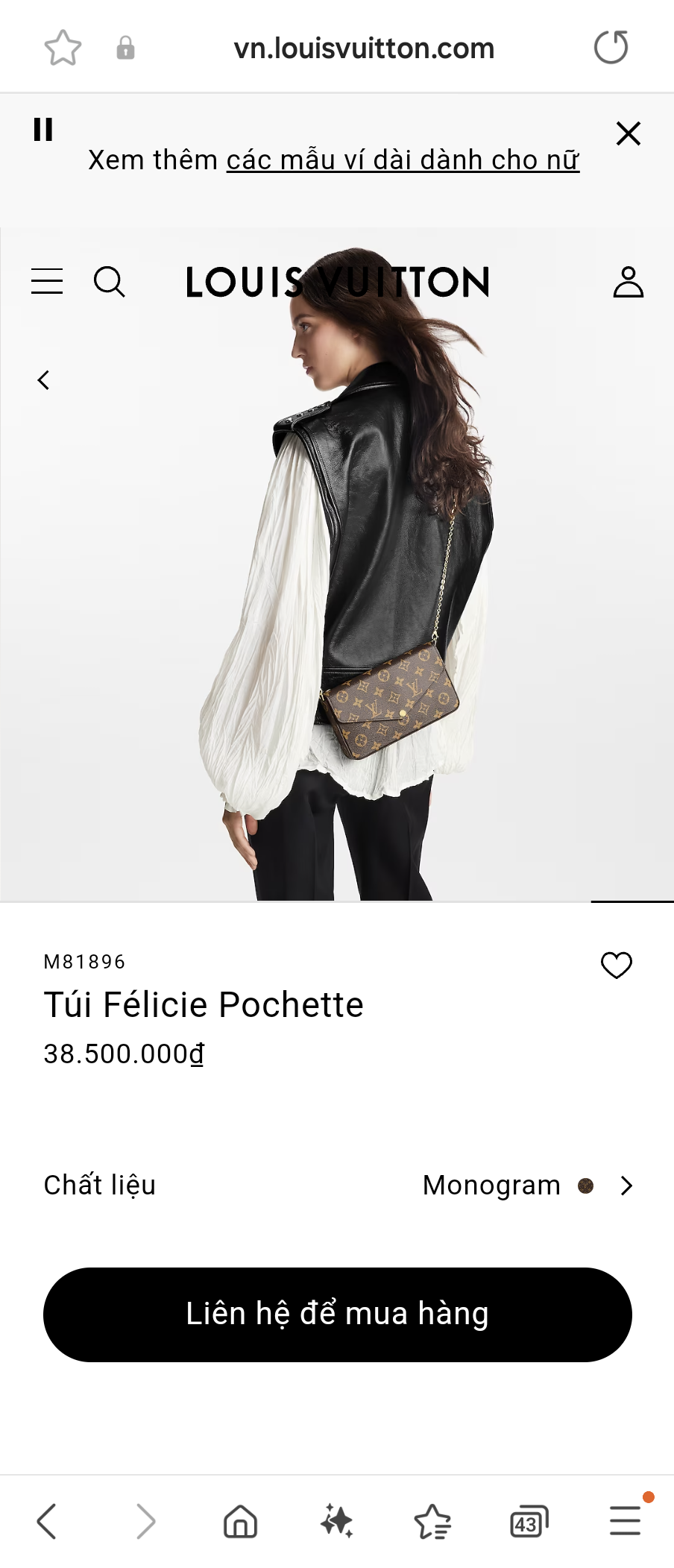Tap the sparkle AI assistant icon
Screen dimensions: 674x1568
click(336, 1521)
